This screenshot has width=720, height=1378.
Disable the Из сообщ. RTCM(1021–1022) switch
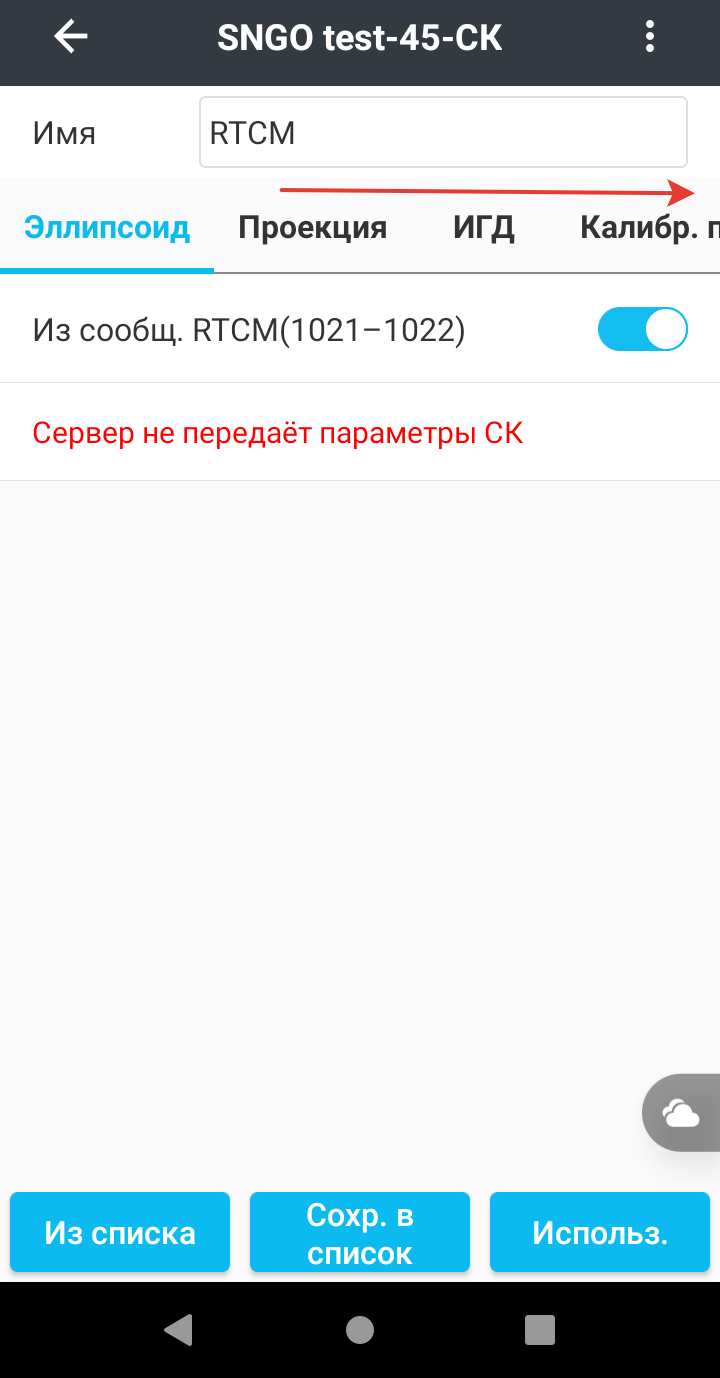click(643, 330)
